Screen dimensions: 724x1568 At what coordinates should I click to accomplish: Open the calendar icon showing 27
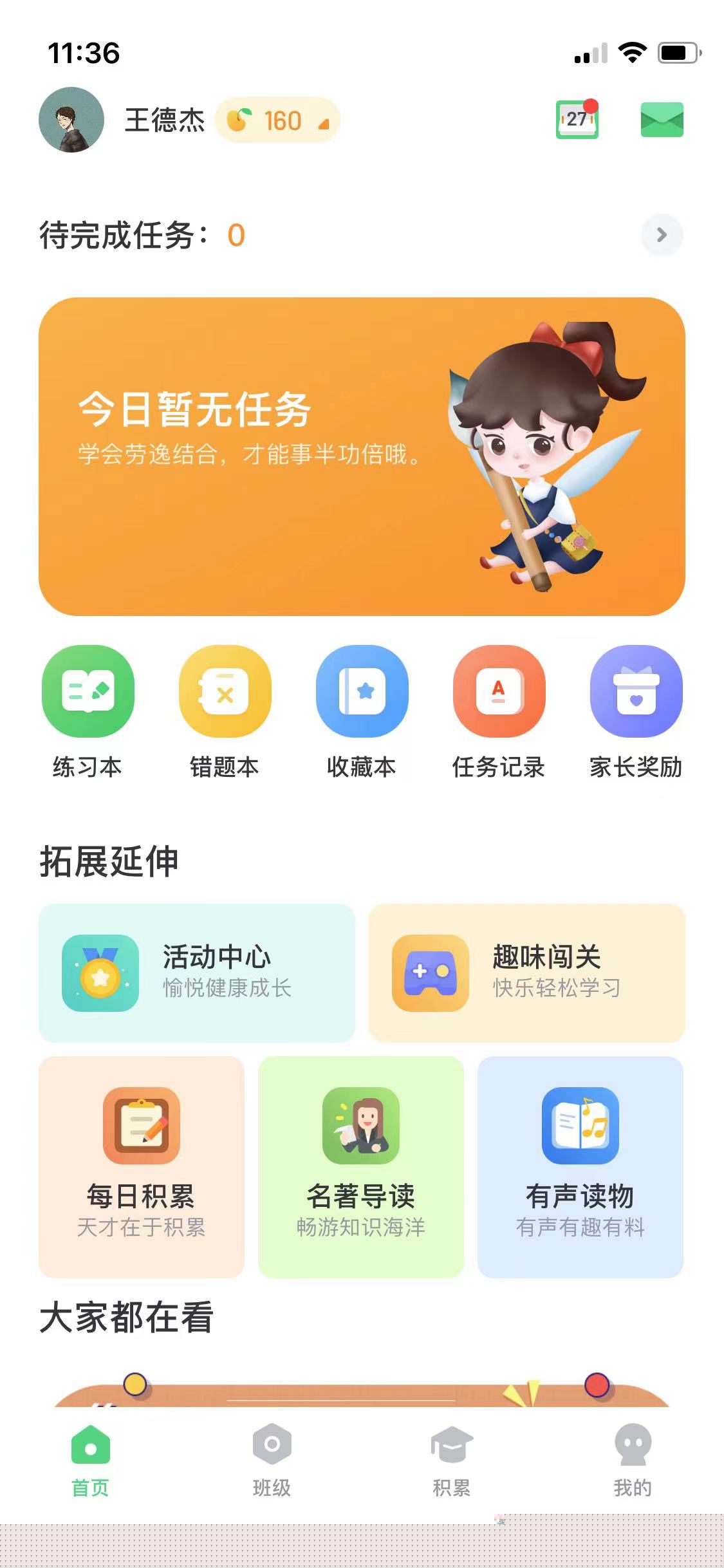click(x=577, y=120)
